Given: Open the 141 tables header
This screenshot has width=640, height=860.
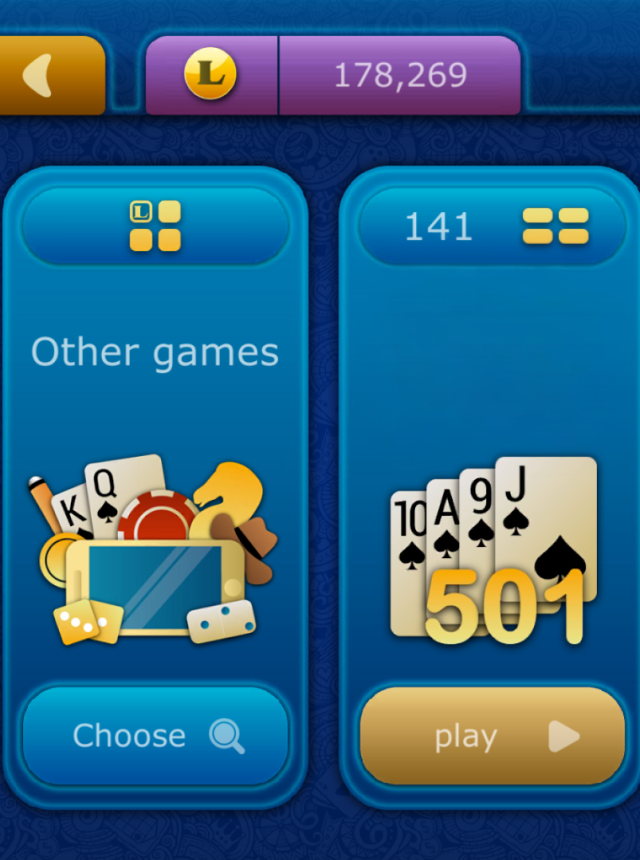Looking at the screenshot, I should click(x=492, y=227).
